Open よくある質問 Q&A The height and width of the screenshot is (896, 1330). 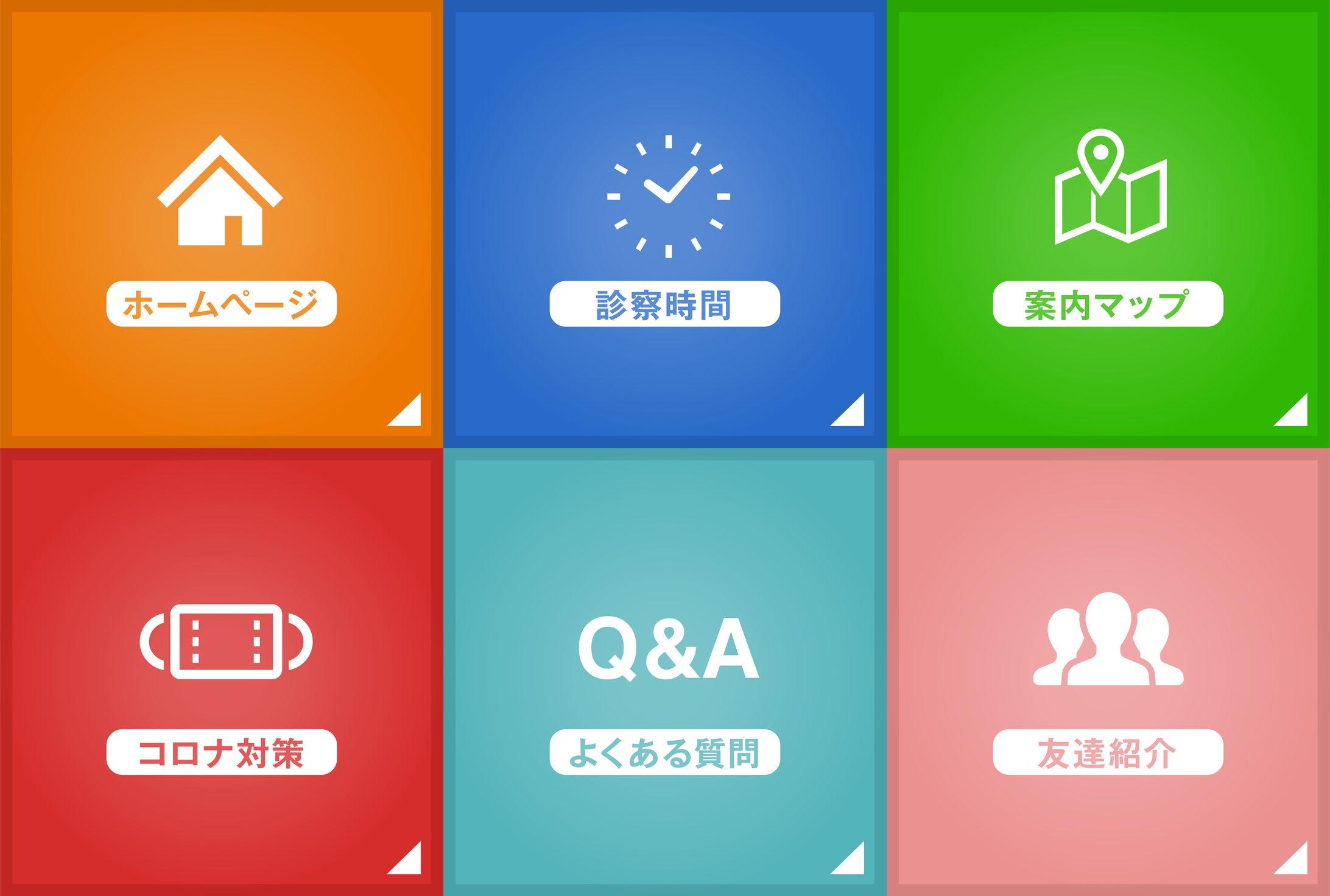tap(664, 672)
